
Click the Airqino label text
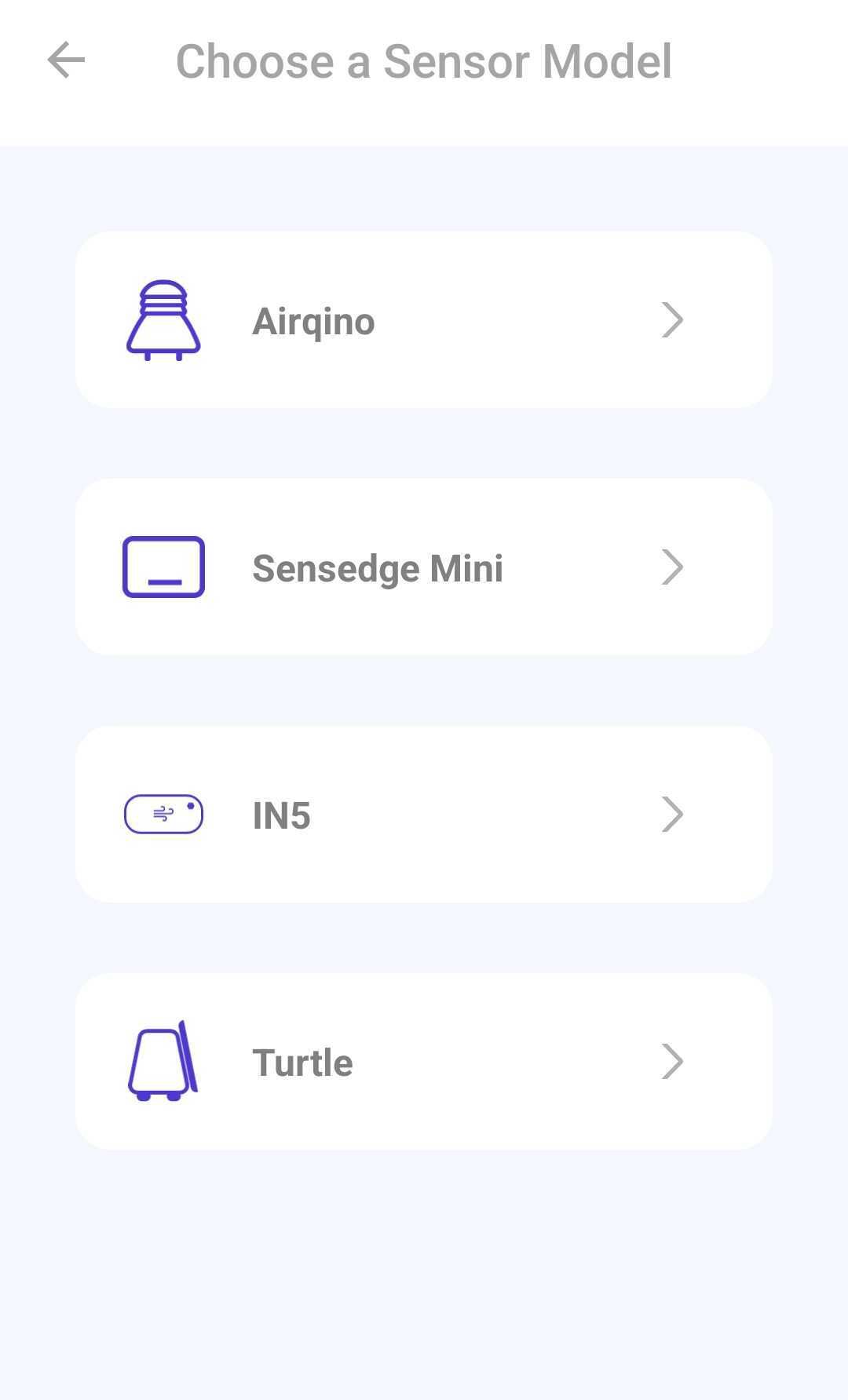(313, 320)
